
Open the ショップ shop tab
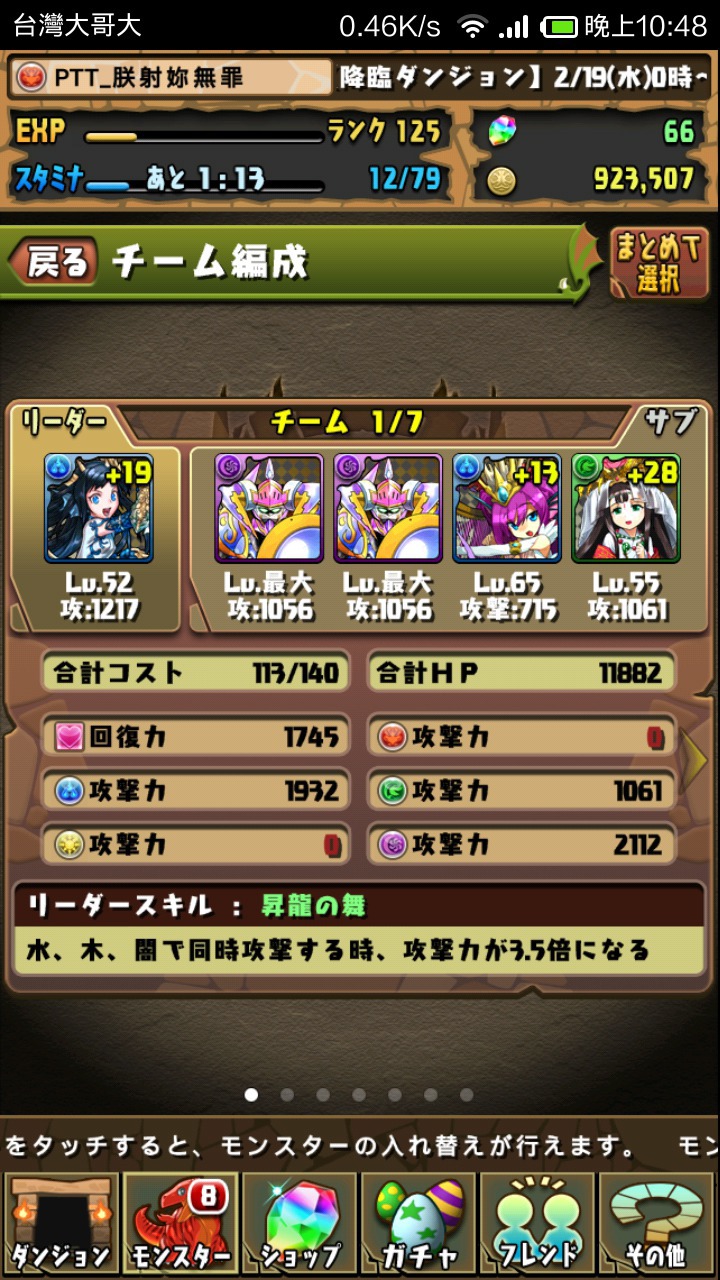(300, 1224)
